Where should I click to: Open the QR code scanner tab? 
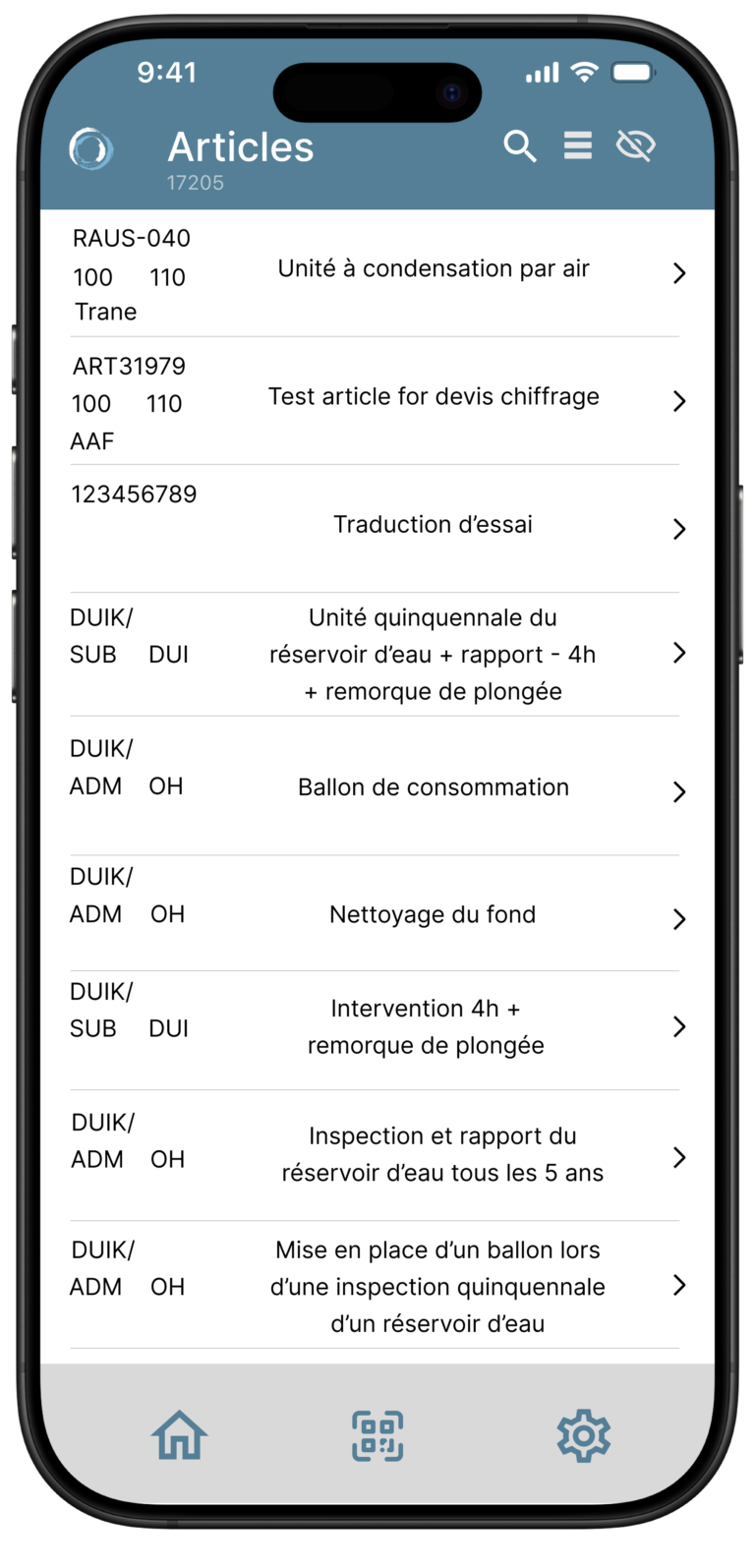pos(377,1435)
